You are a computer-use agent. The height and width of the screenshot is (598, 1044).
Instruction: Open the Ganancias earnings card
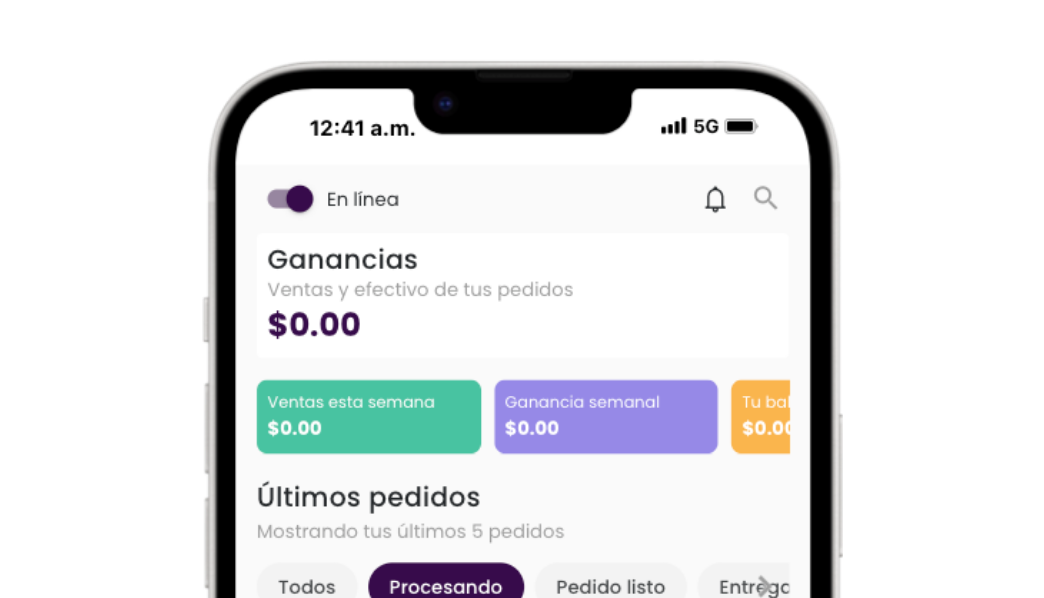click(522, 296)
